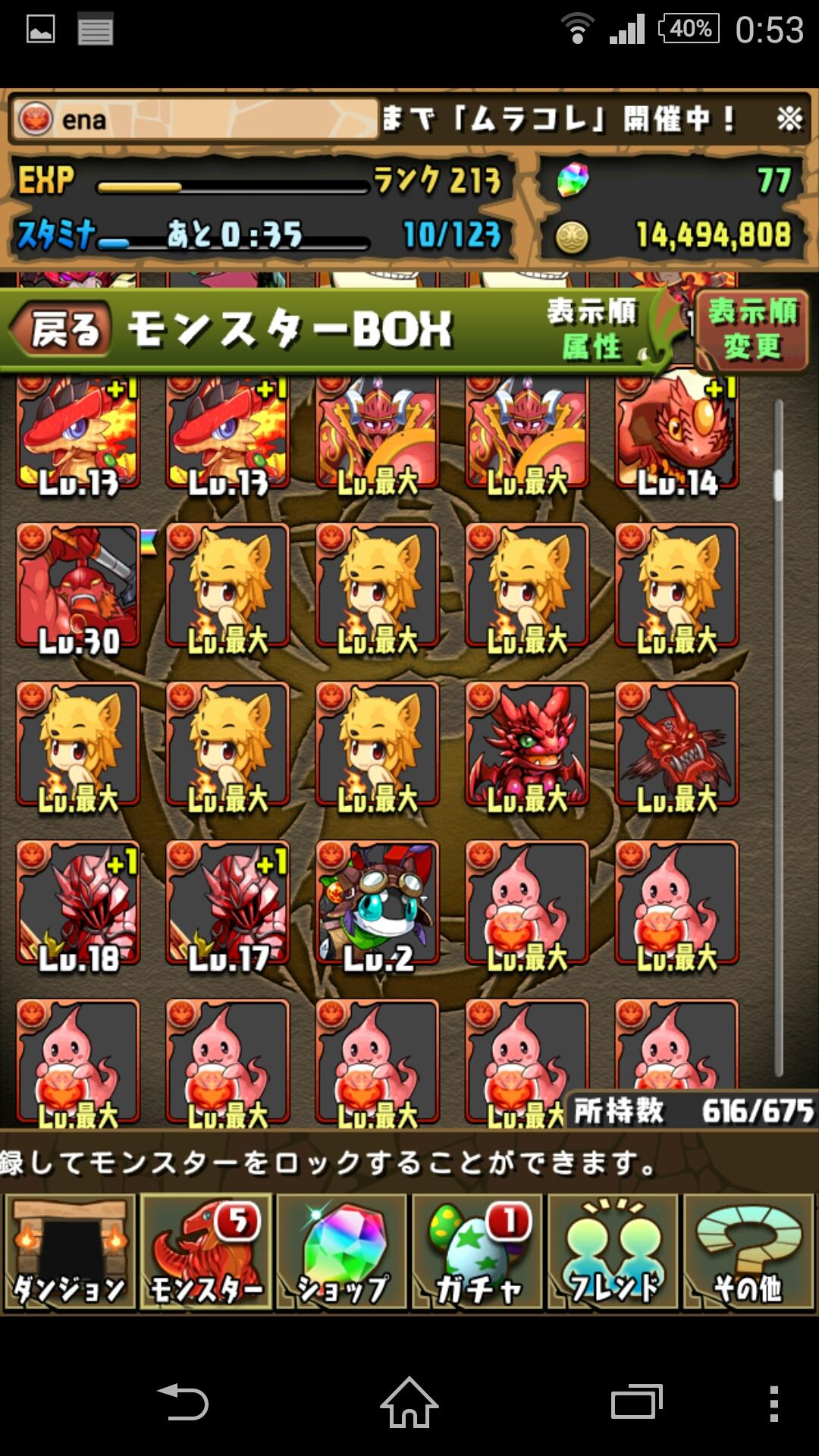Open the system overflow menu dots
The width and height of the screenshot is (819, 1456).
(773, 1402)
